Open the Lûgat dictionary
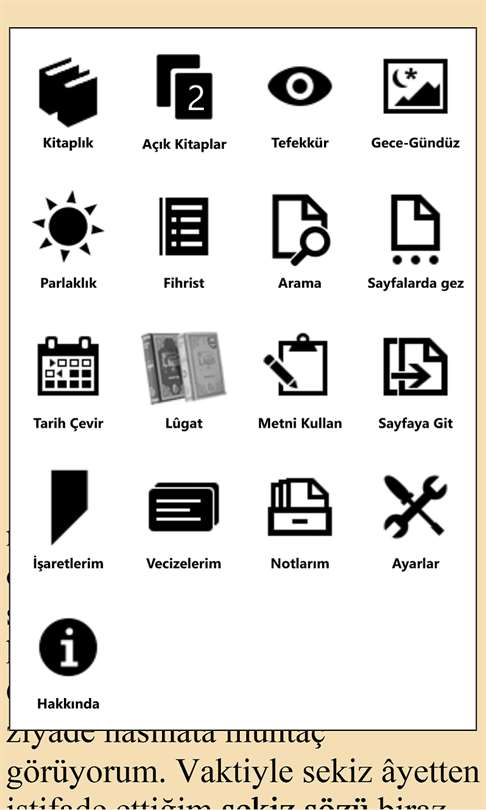Viewport: 486px width, 810px height. 184,382
